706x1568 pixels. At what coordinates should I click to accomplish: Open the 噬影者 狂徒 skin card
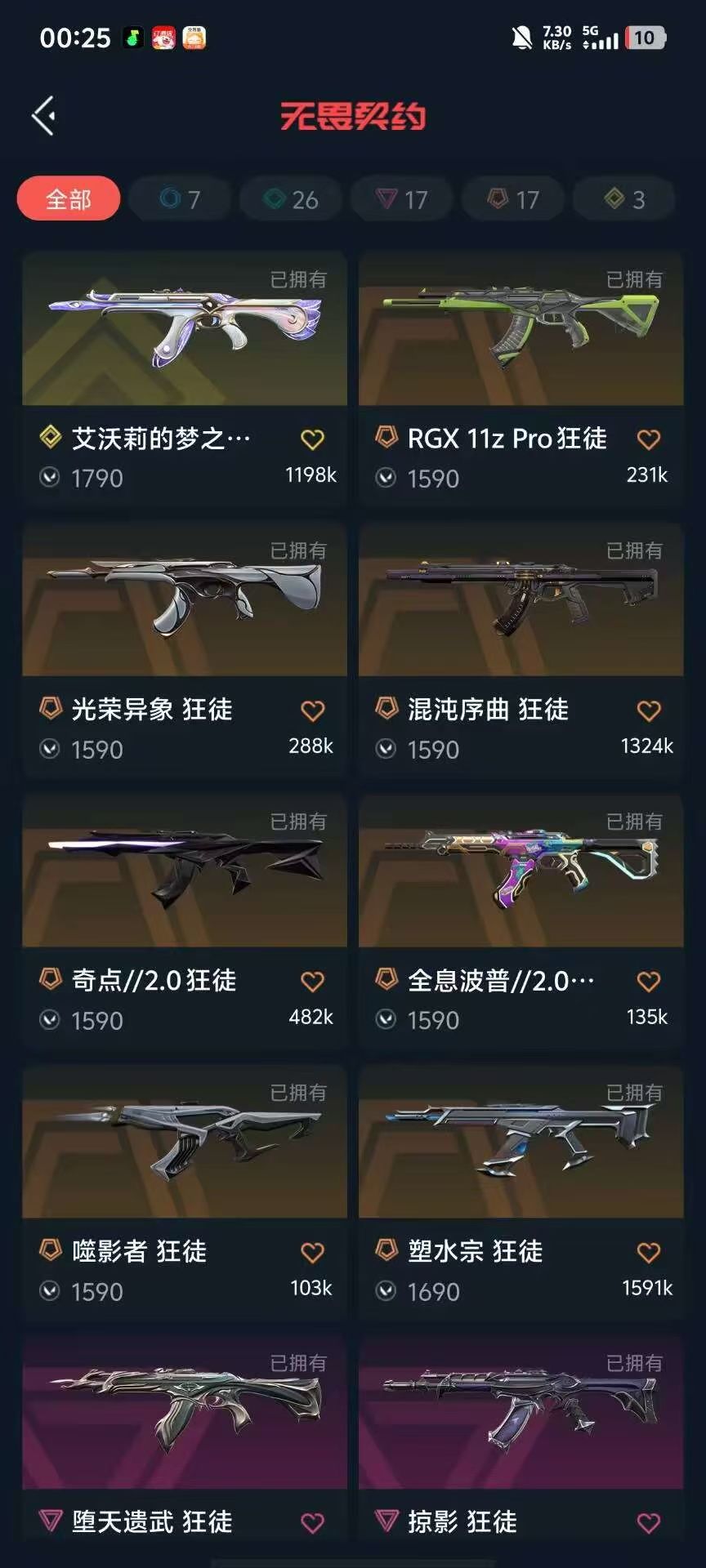(185, 1192)
